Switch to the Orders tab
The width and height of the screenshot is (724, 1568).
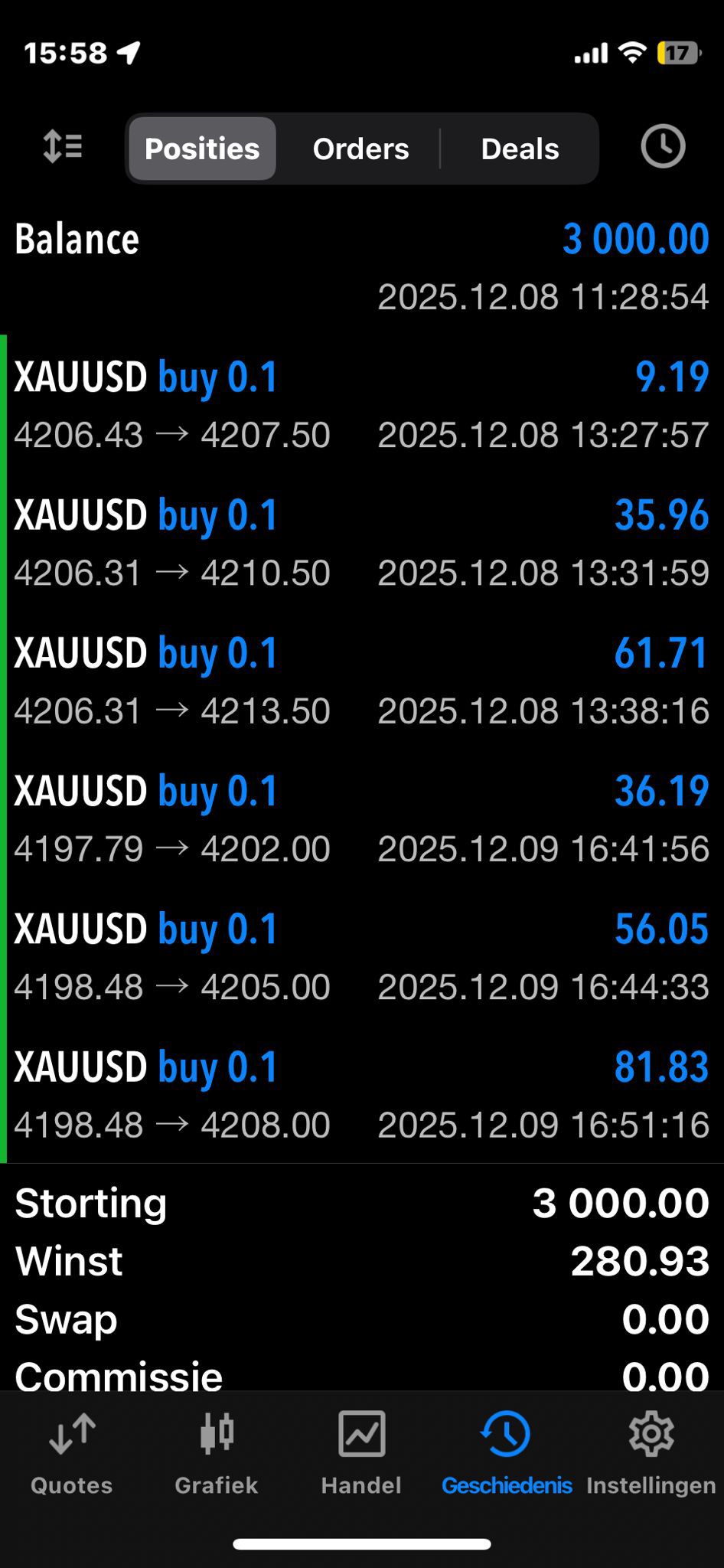(x=360, y=149)
